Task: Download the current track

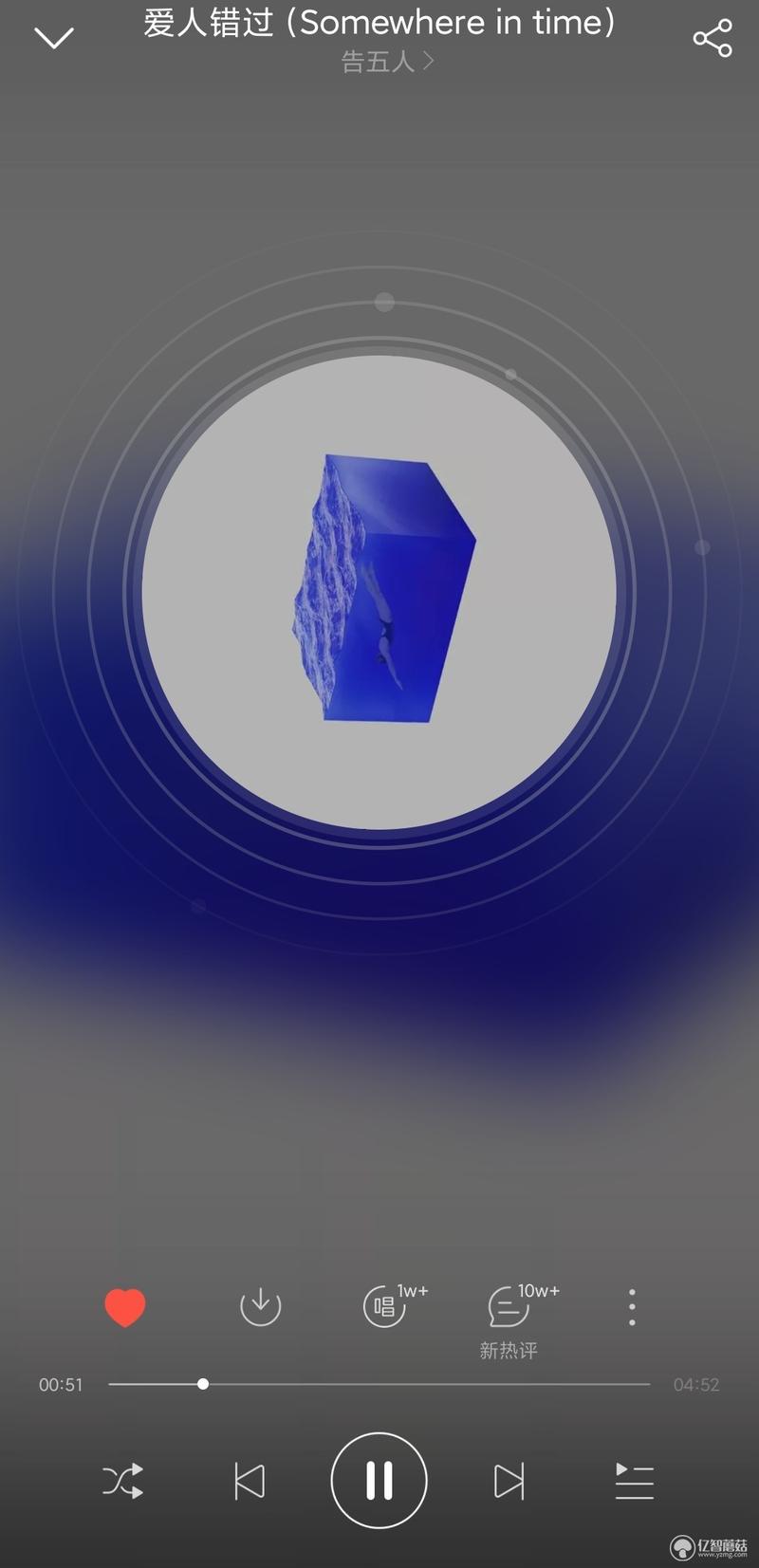Action: 260,1306
